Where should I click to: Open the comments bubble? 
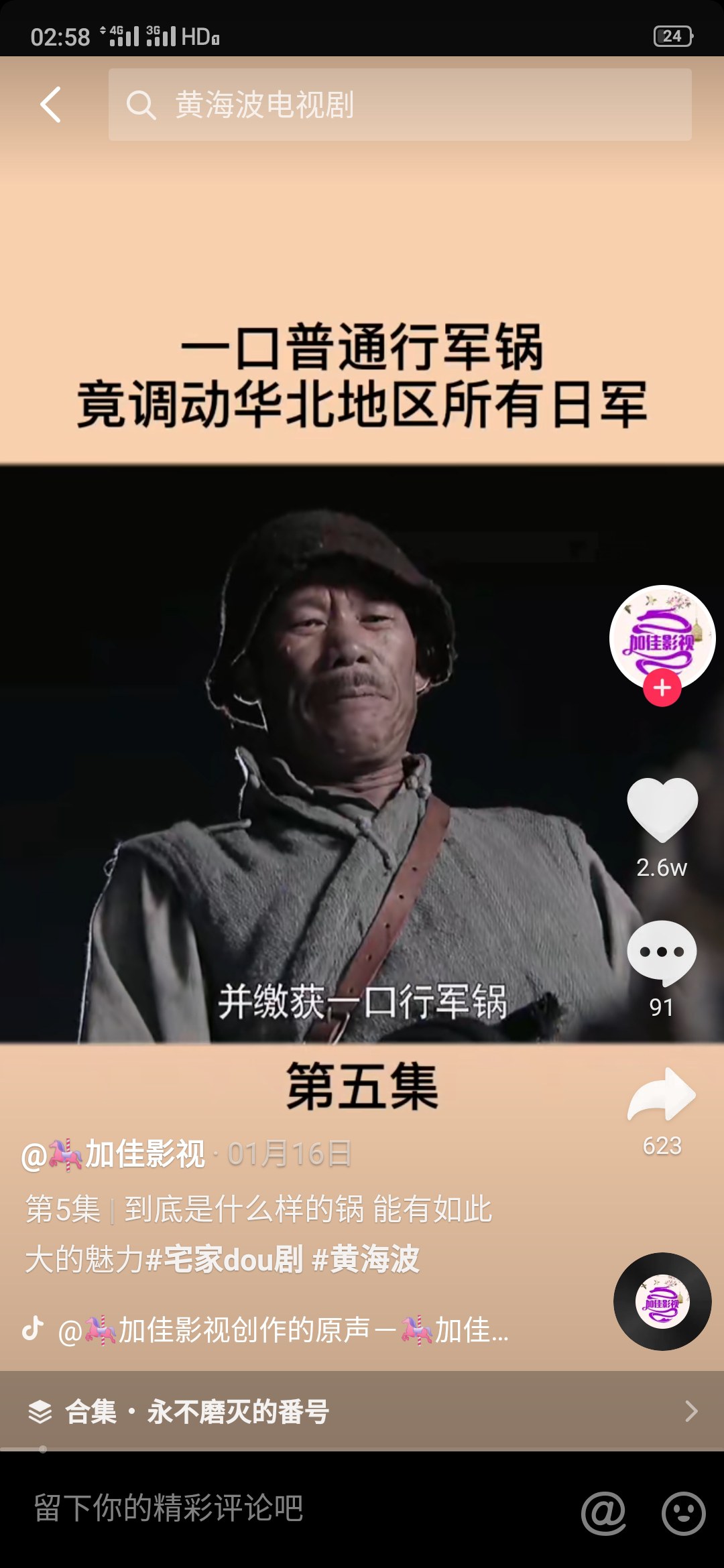662,953
